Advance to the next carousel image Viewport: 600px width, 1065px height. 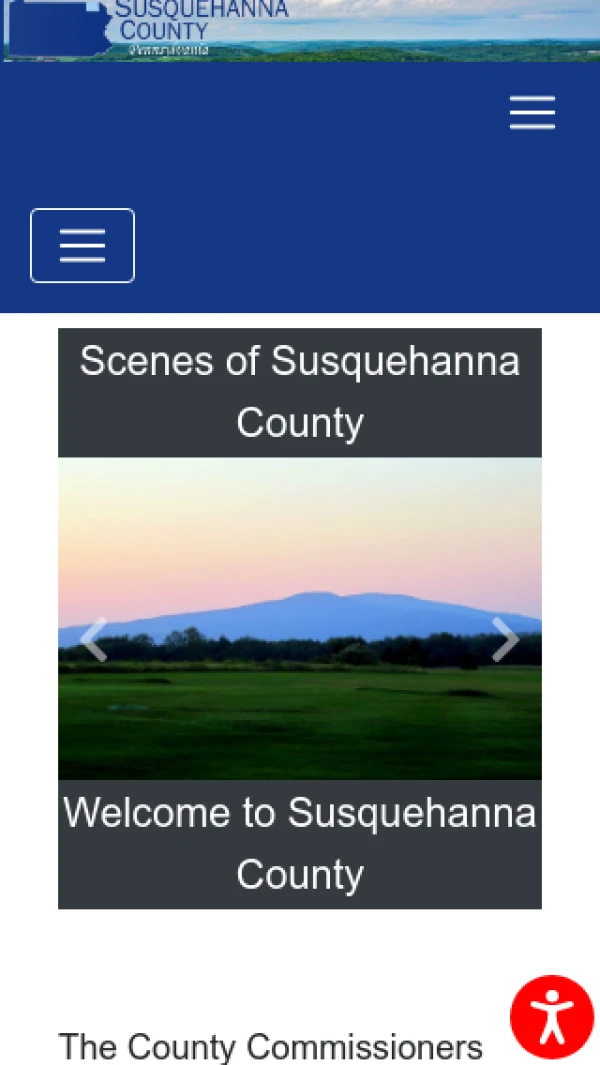(x=505, y=640)
